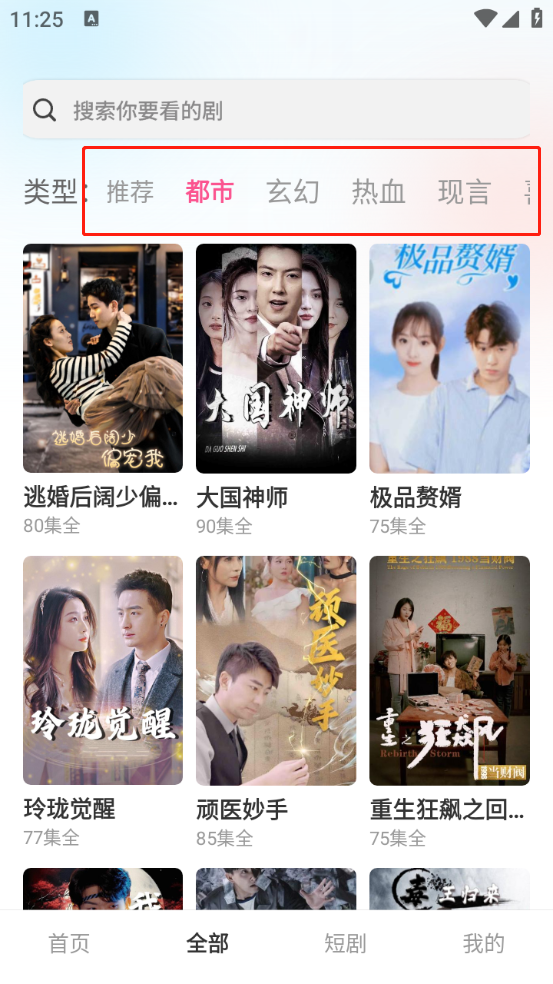Viewport: 553px width, 984px height.
Task: Tap the search box for dramas
Action: coord(276,110)
